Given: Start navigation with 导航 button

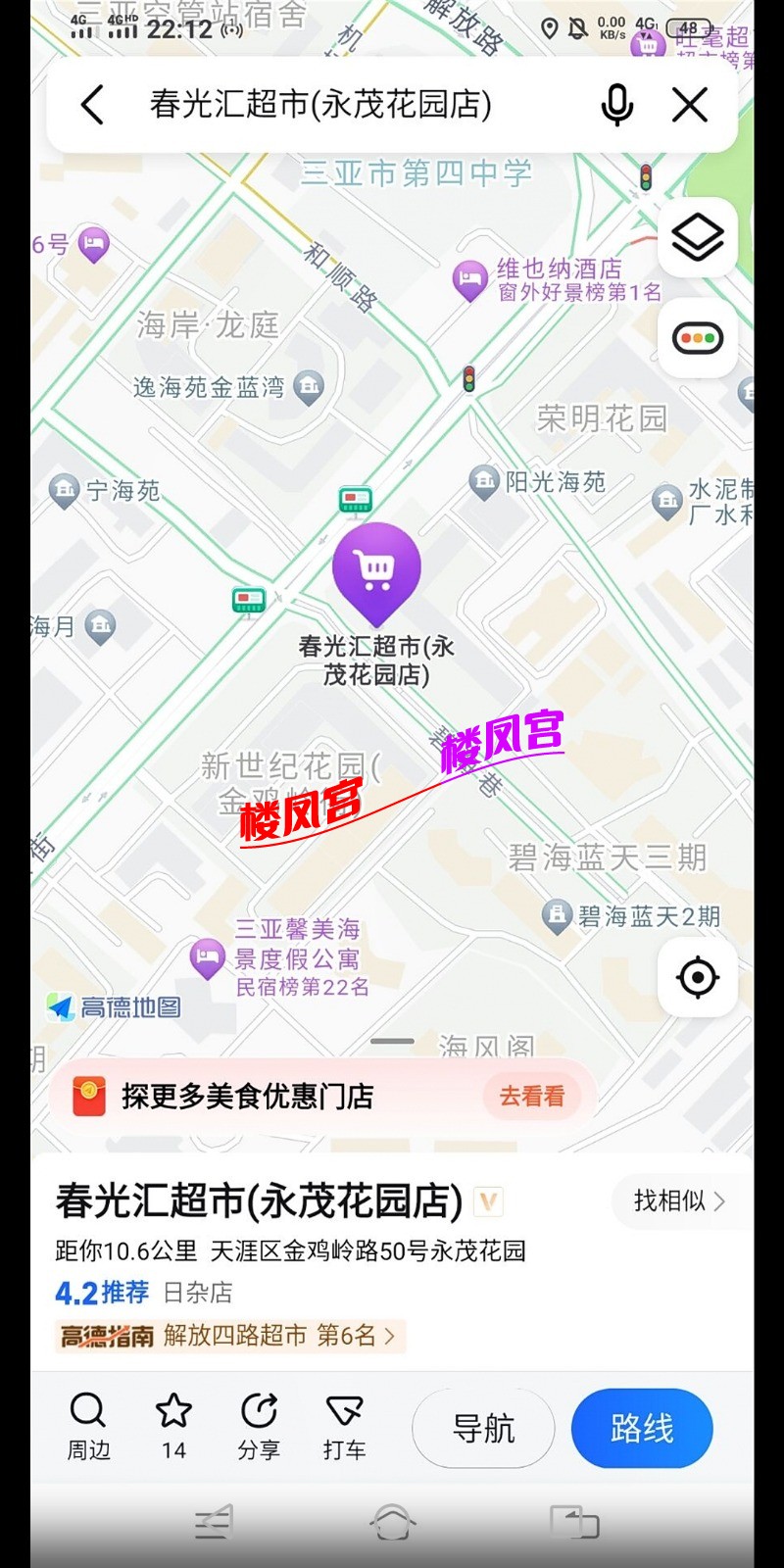Looking at the screenshot, I should (x=483, y=1428).
